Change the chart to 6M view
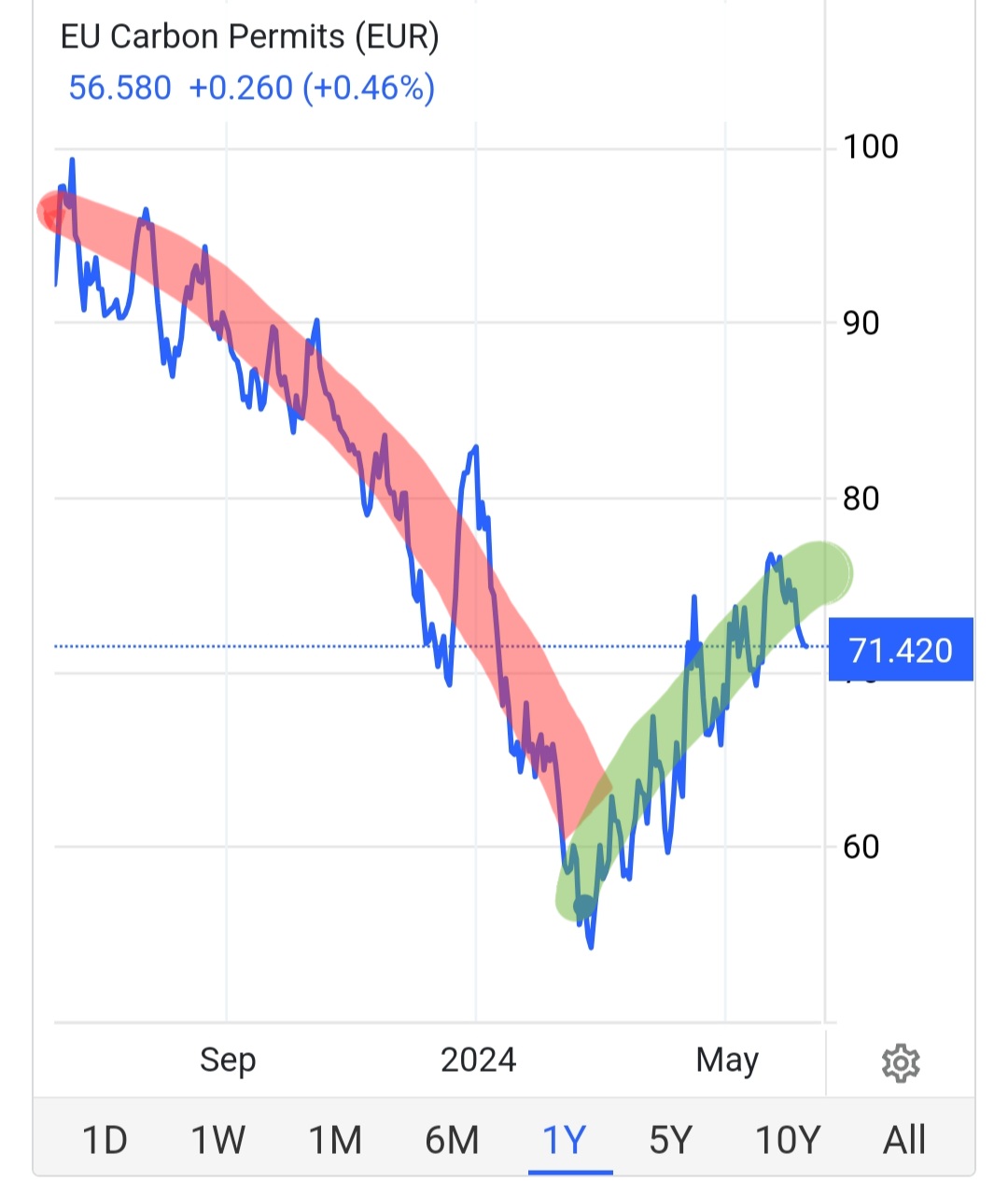The width and height of the screenshot is (1008, 1181). [452, 1140]
